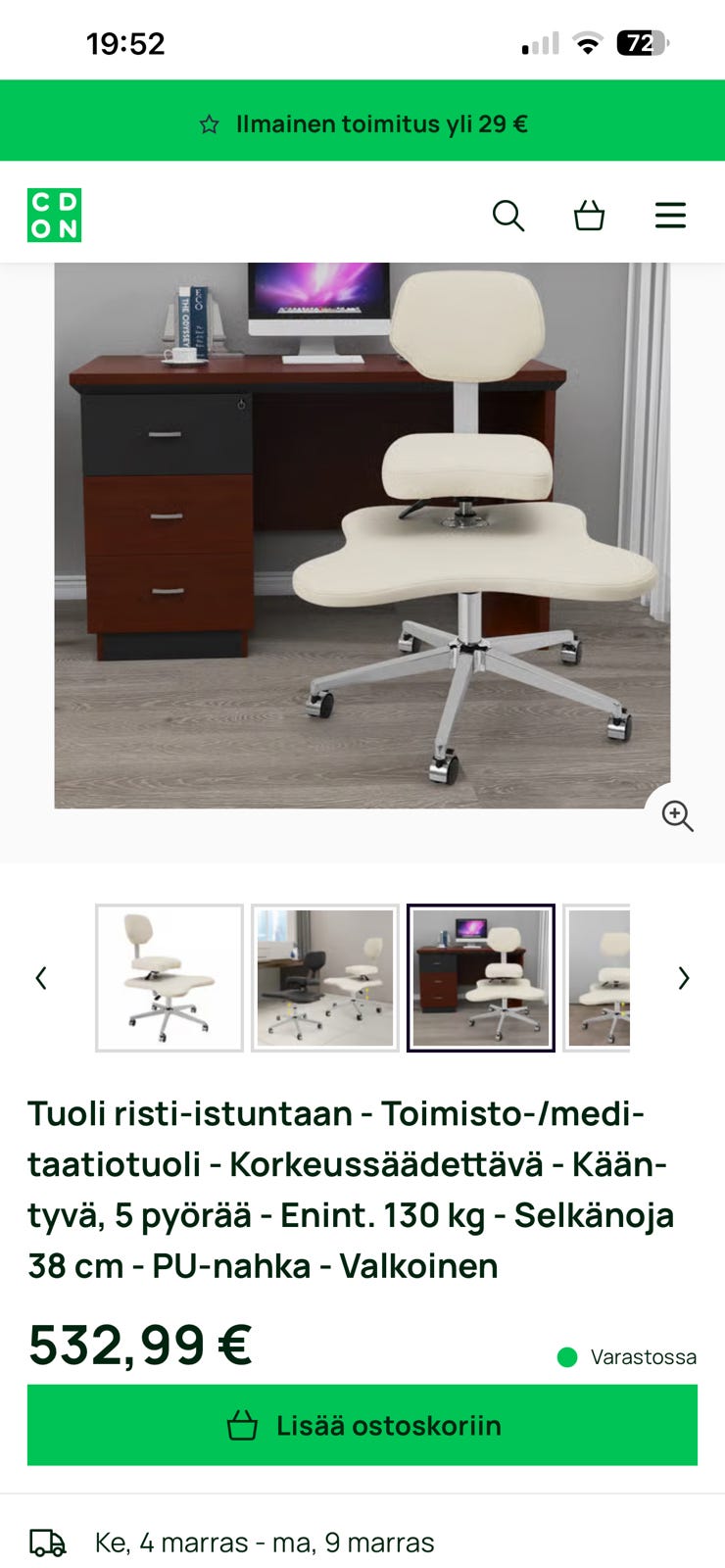Show previous product thumbnails
This screenshot has height=1568, width=725.
point(41,978)
